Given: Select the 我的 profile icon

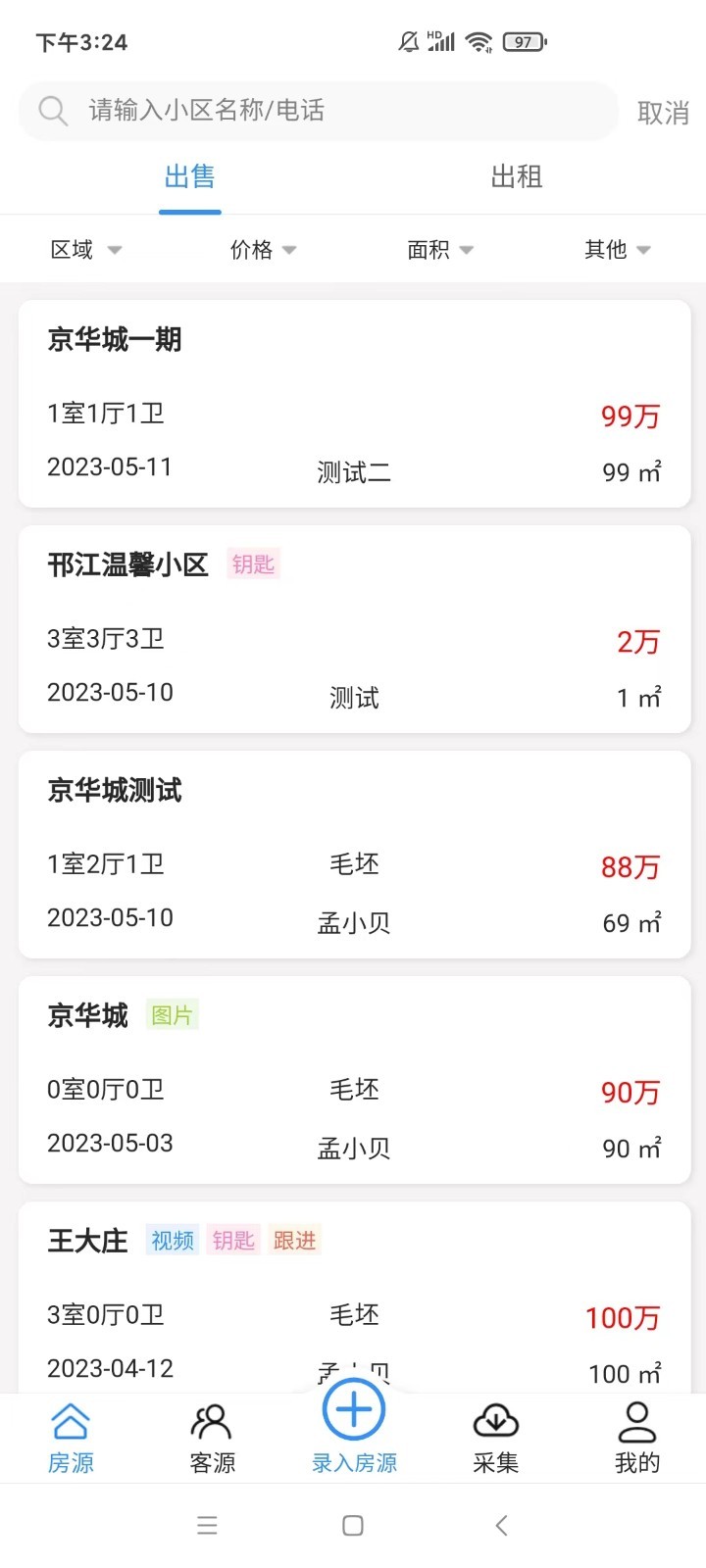Looking at the screenshot, I should coord(636,1431).
